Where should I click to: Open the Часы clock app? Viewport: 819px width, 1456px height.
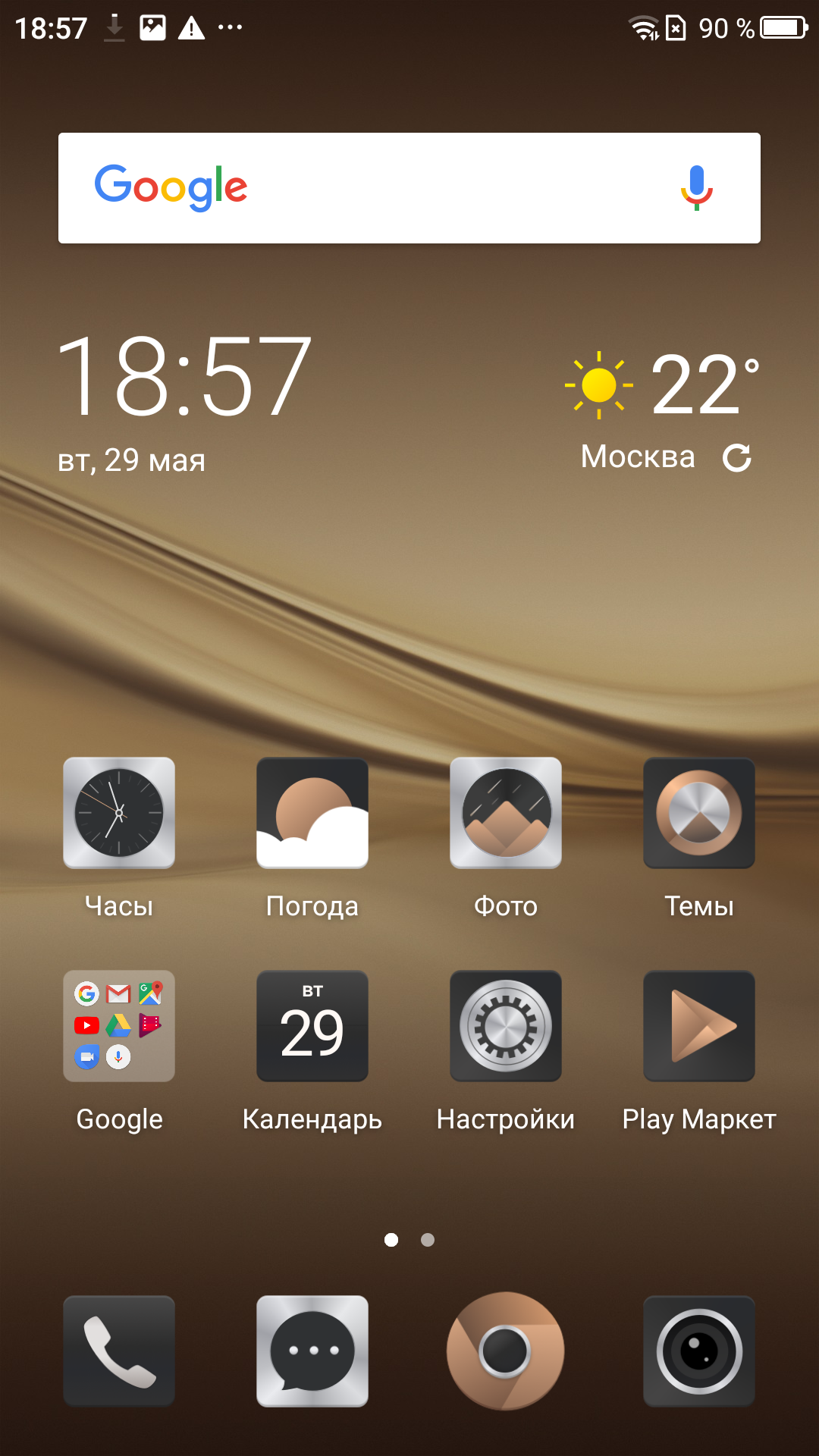pyautogui.click(x=119, y=813)
